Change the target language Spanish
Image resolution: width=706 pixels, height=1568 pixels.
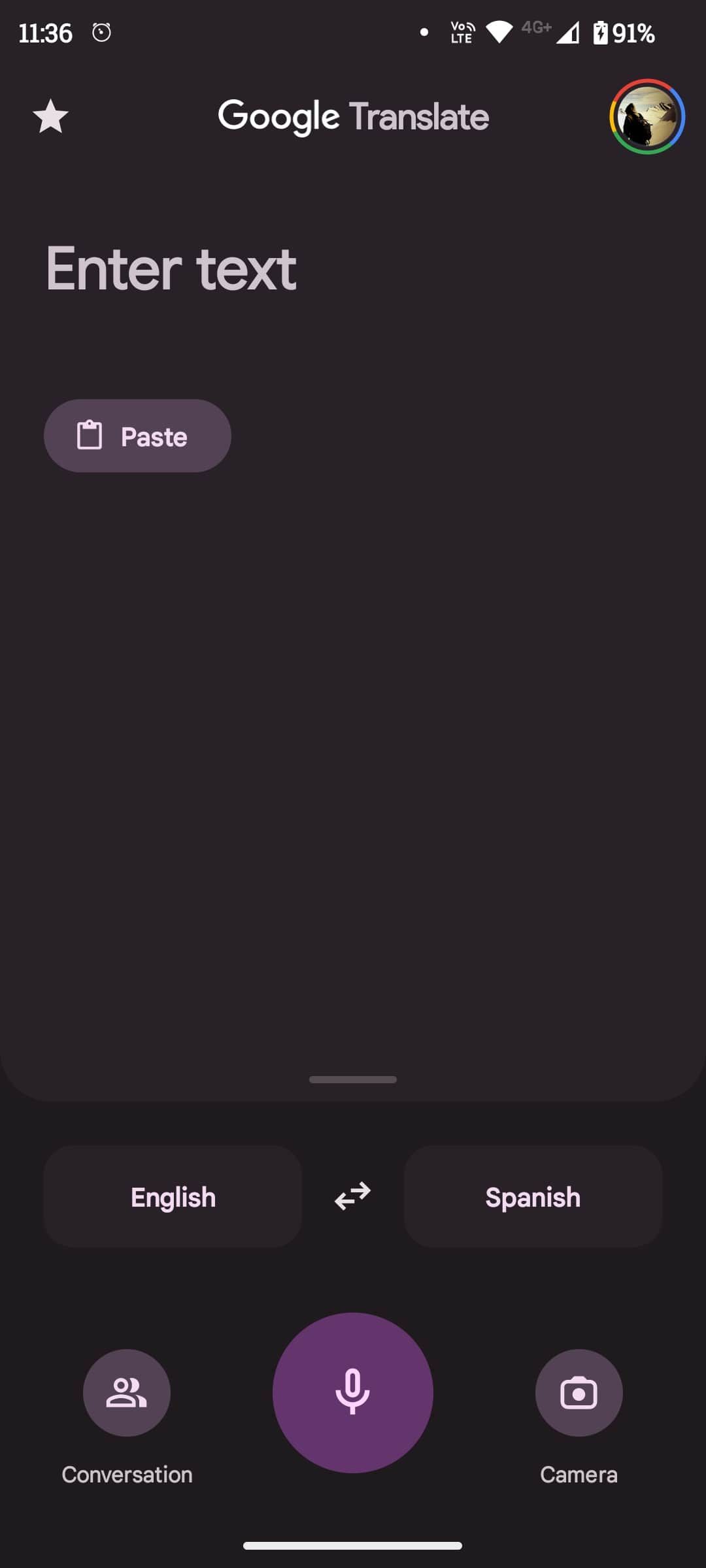click(533, 1196)
